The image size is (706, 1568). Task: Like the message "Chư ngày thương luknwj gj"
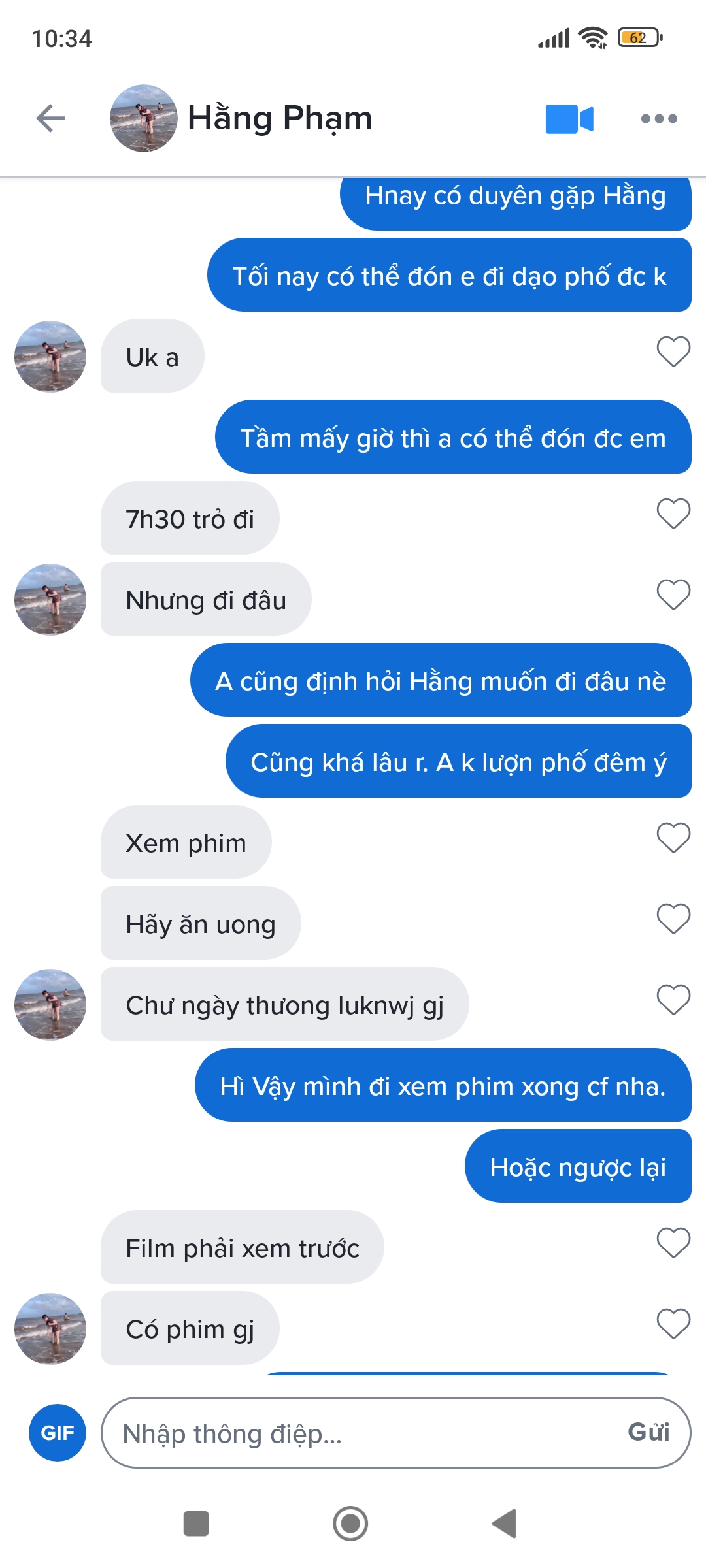click(673, 1000)
